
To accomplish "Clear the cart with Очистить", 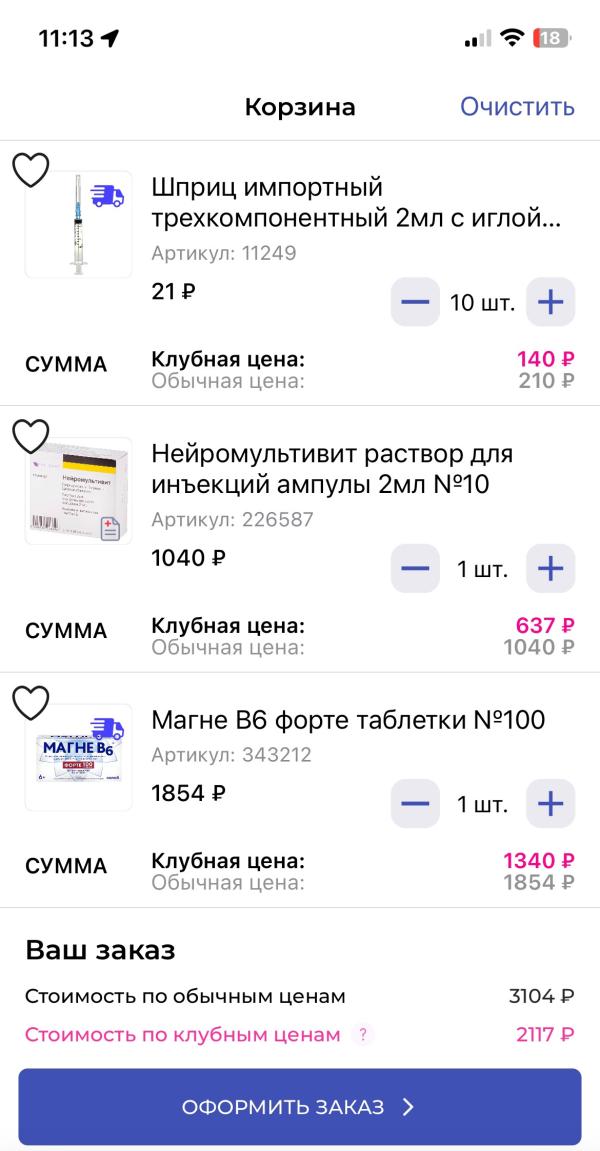I will pyautogui.click(x=517, y=107).
